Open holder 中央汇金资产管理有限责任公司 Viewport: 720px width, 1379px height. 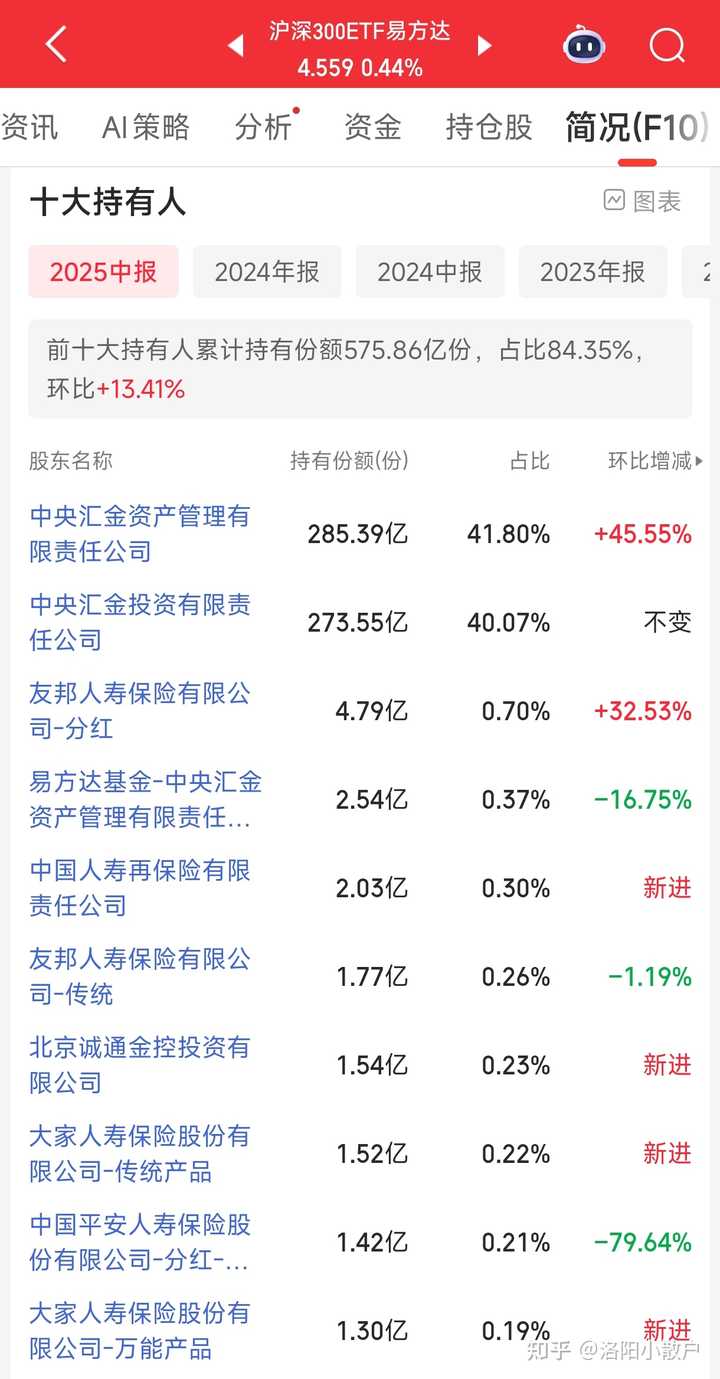[x=140, y=534]
